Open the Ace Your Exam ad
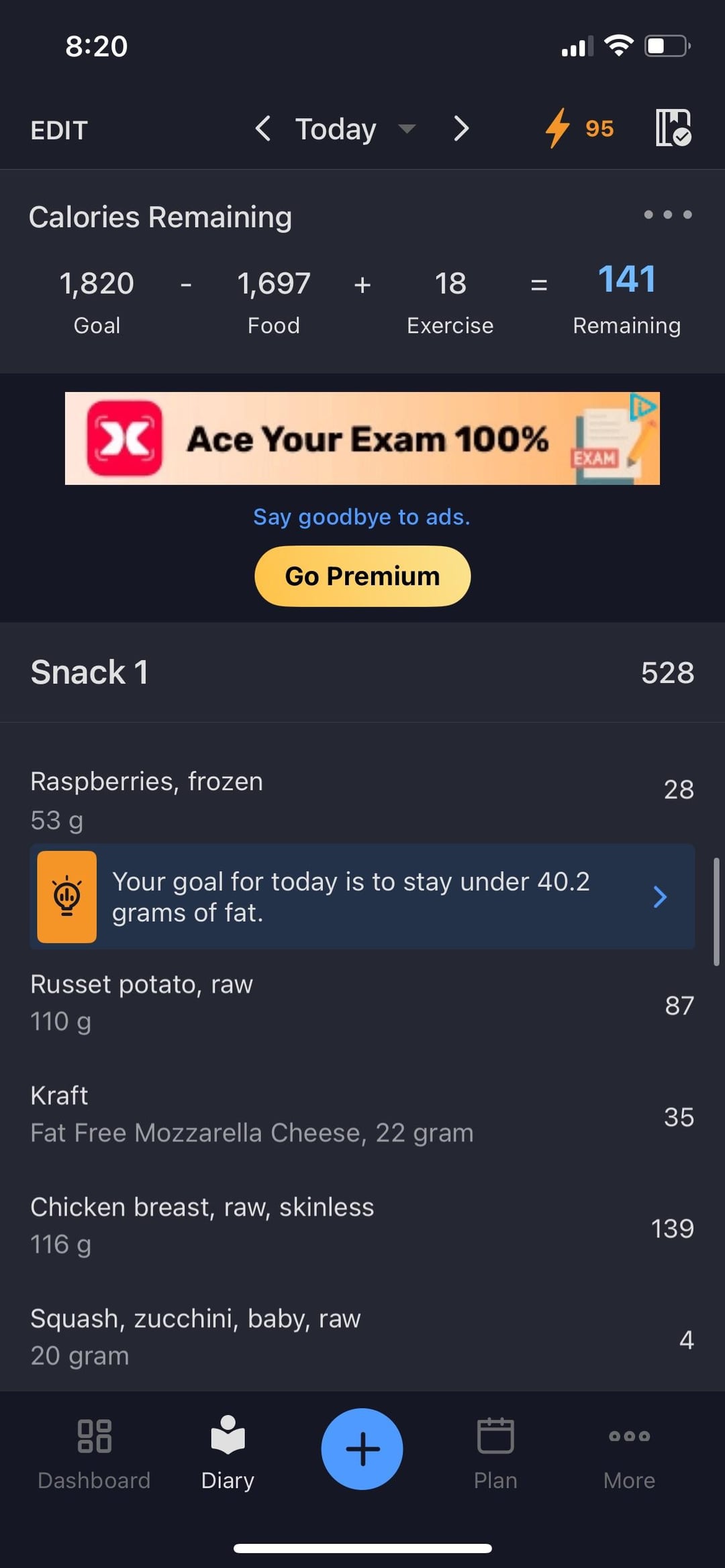The height and width of the screenshot is (1568, 725). [362, 438]
